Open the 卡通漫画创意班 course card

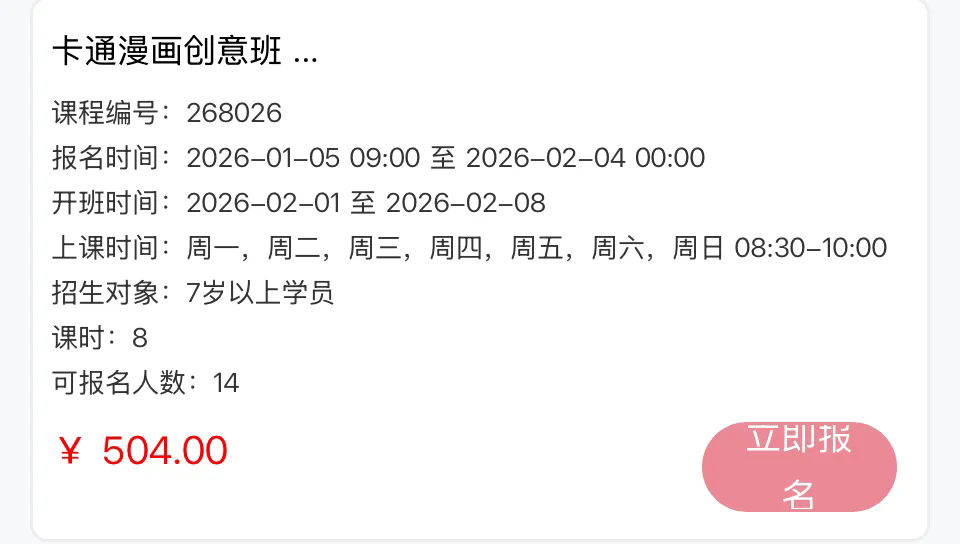click(x=185, y=52)
